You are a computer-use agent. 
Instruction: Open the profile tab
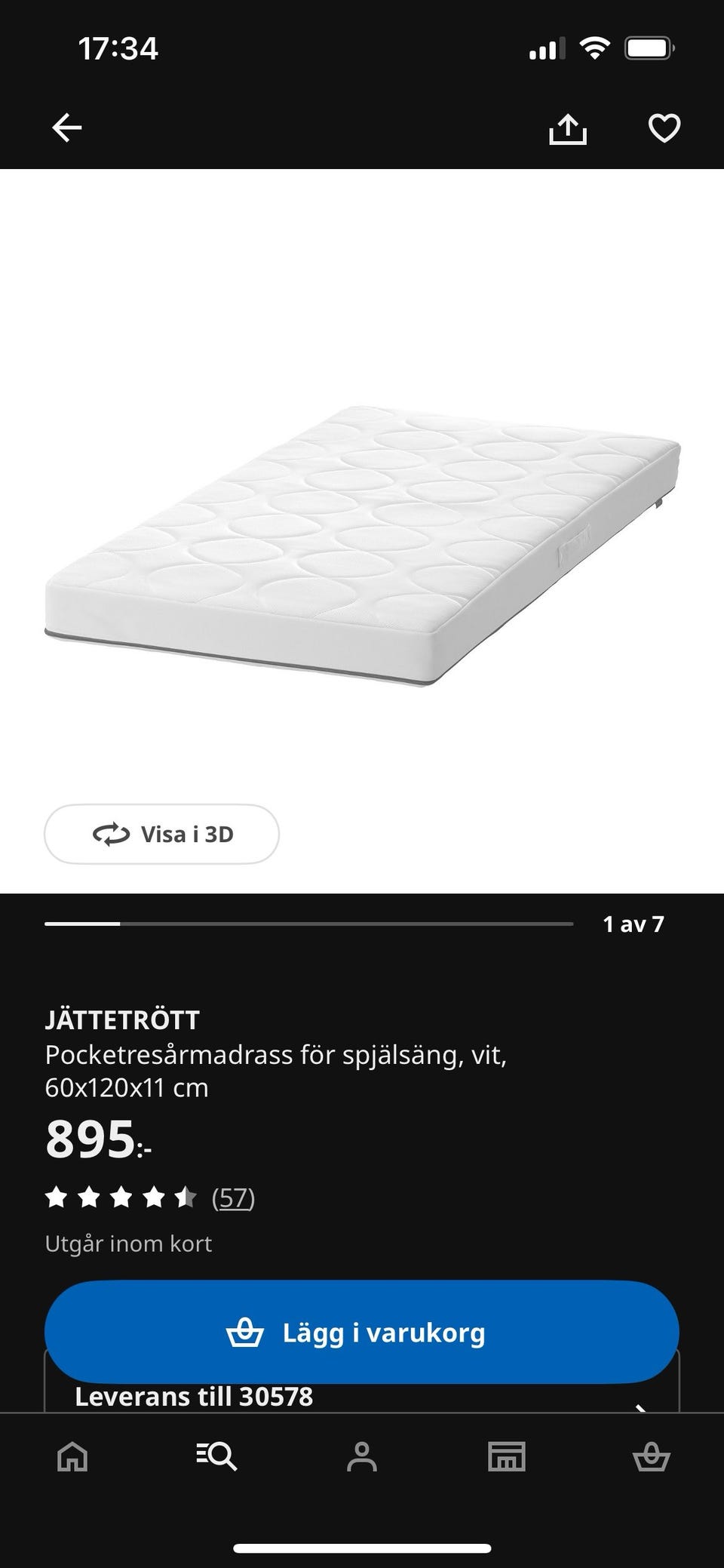click(x=362, y=1457)
